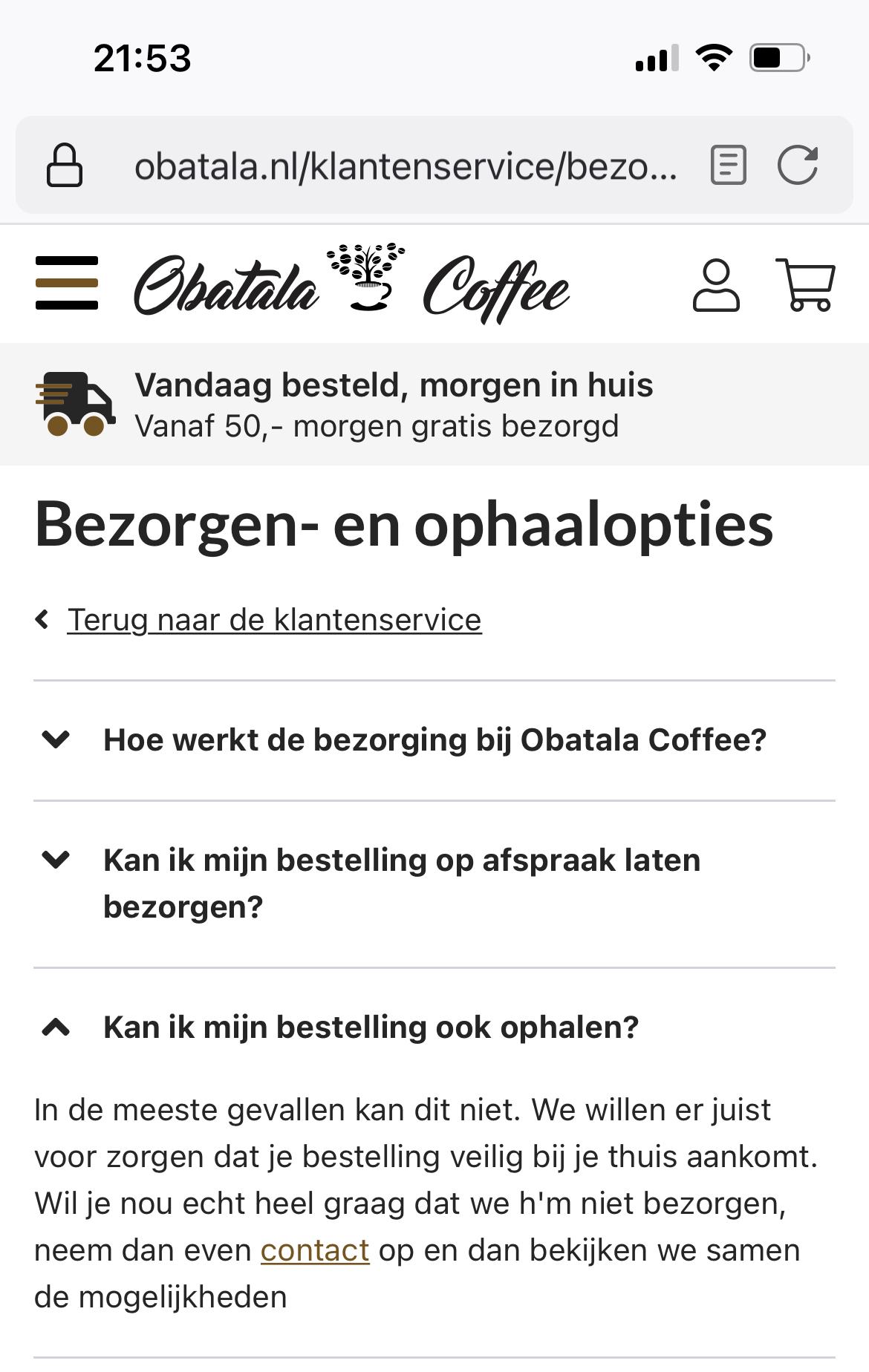Image resolution: width=869 pixels, height=1372 pixels.
Task: Go to the Obatala Coffee homepage logo
Action: click(x=351, y=284)
